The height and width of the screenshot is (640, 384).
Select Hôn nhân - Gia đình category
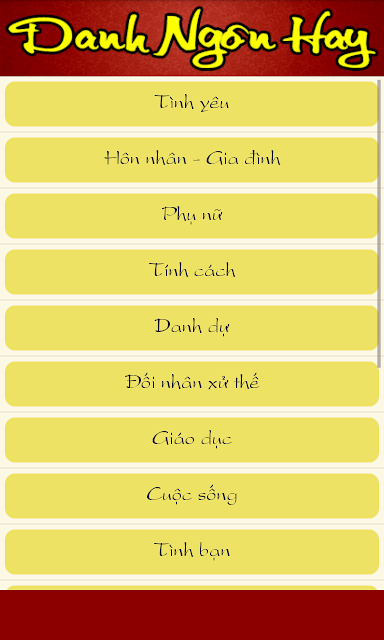tap(192, 160)
